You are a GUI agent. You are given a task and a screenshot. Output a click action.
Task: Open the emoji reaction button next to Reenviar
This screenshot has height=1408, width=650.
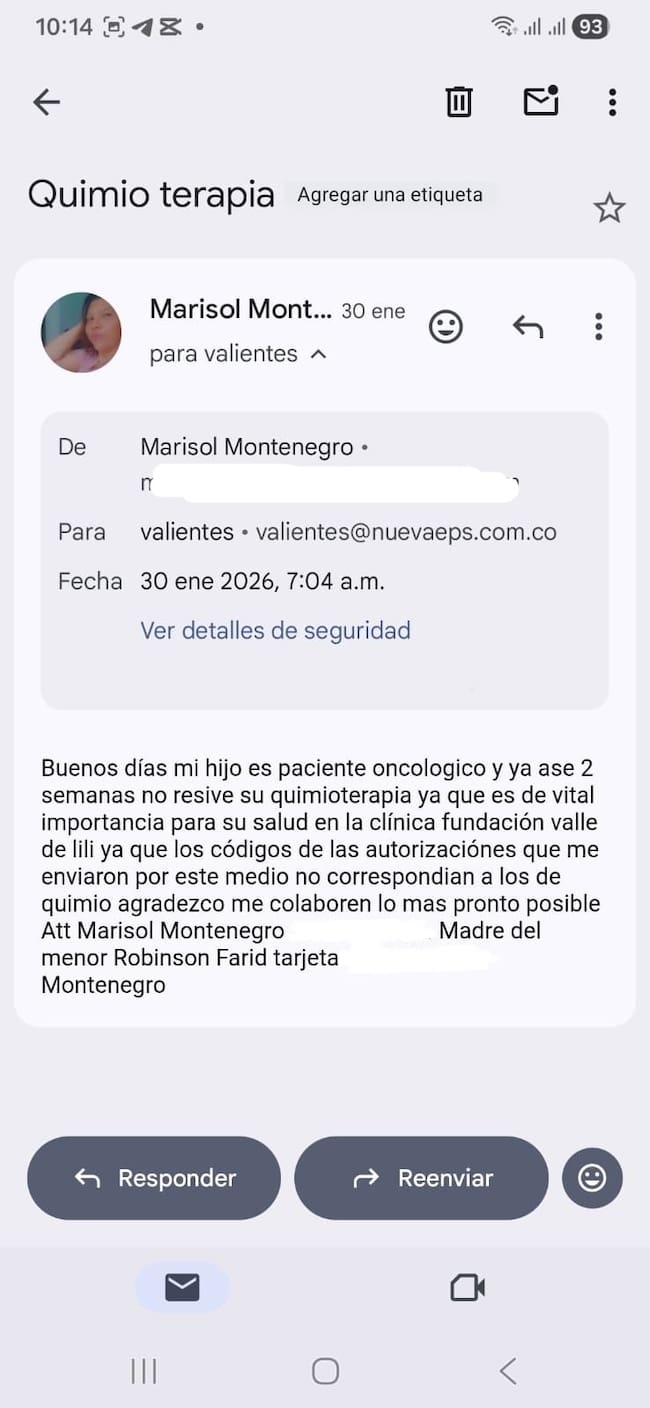[x=592, y=1178]
